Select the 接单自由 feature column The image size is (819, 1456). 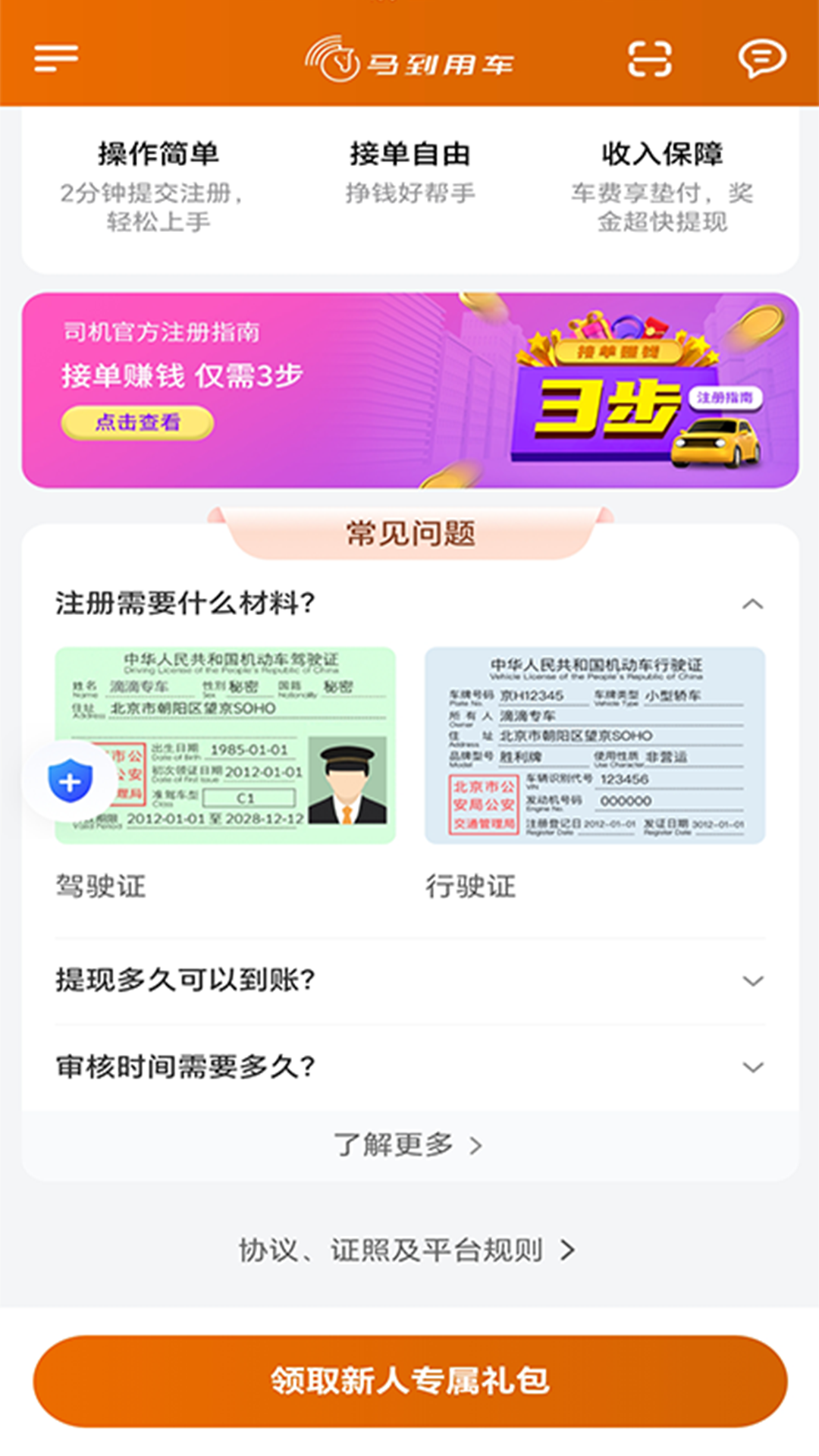(x=409, y=155)
